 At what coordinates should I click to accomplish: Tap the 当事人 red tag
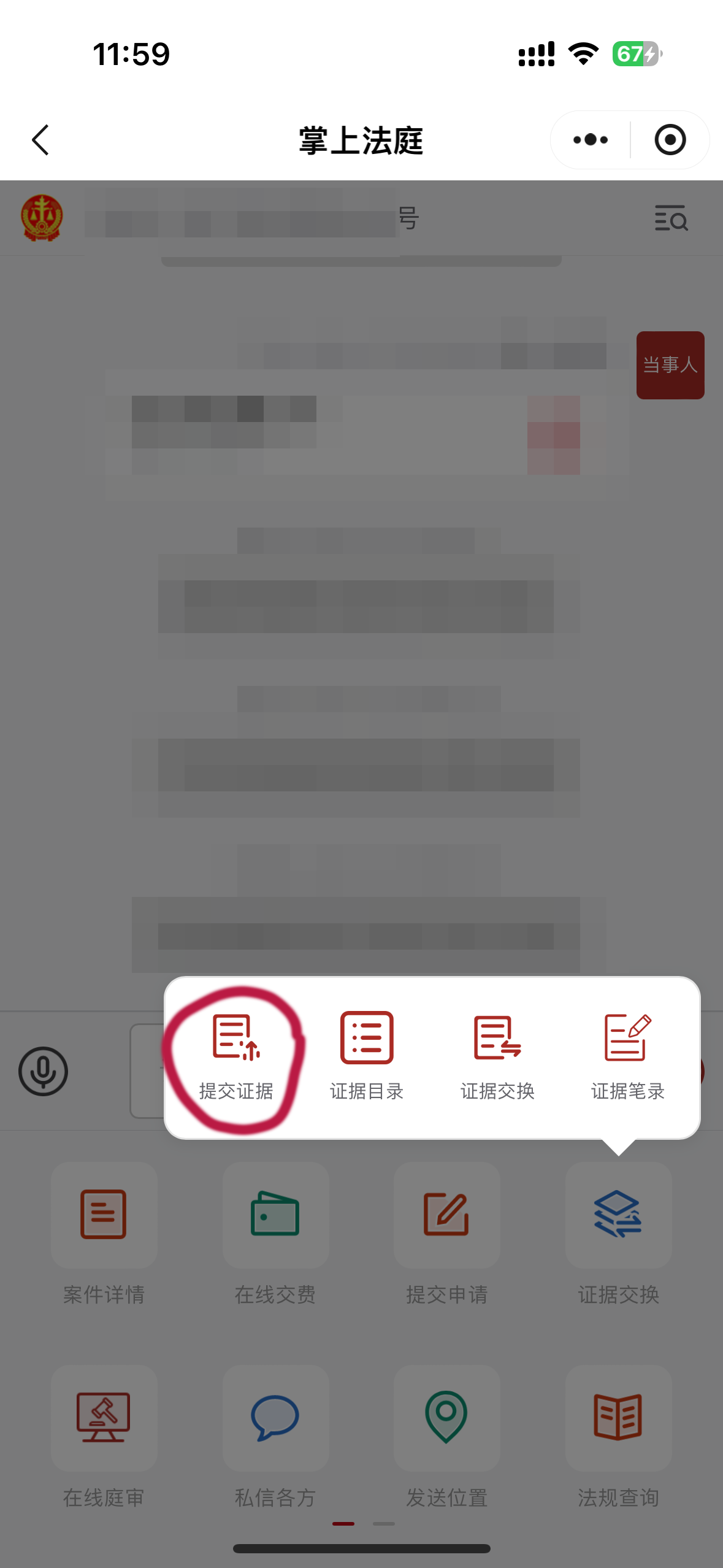(670, 365)
